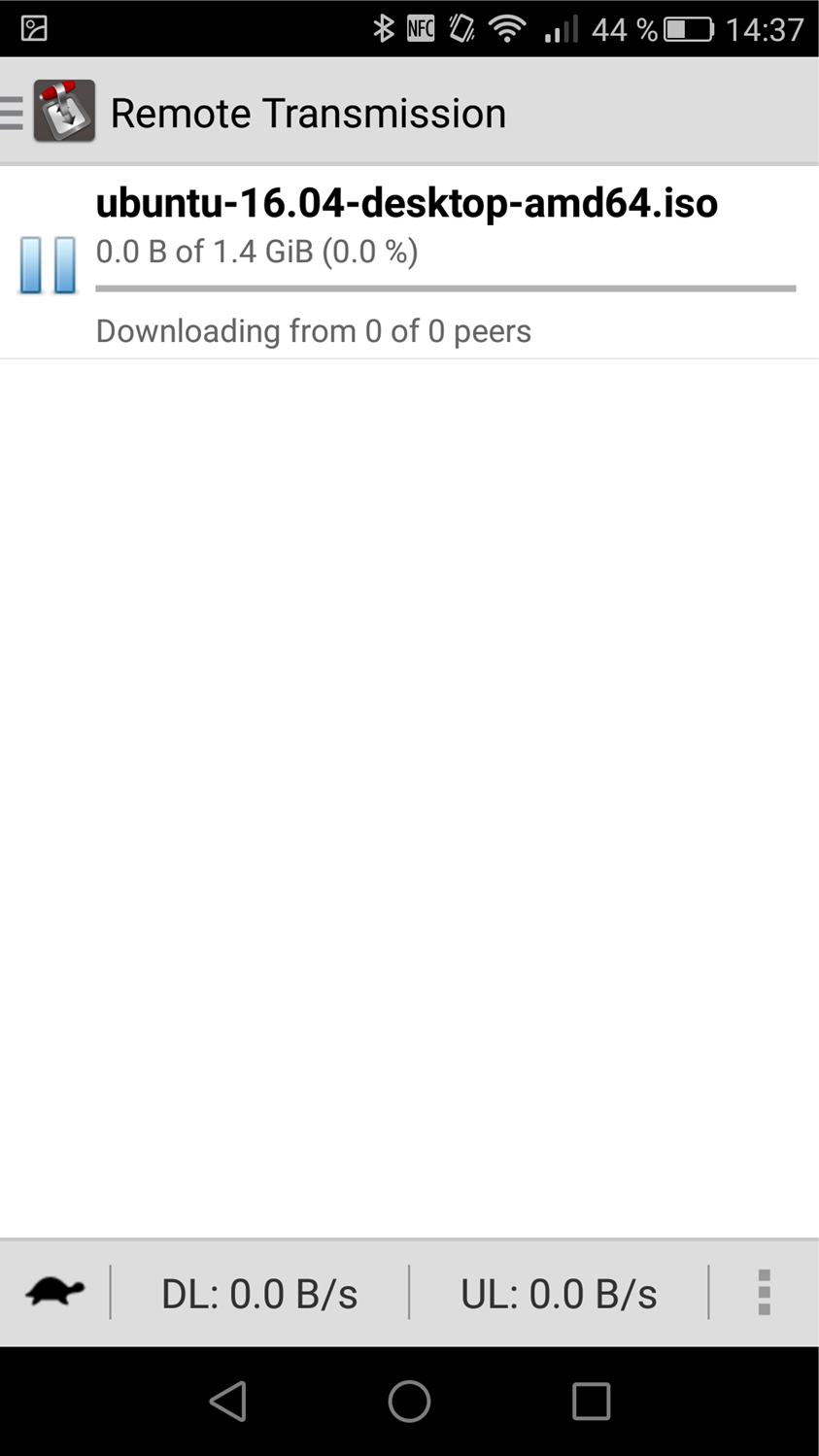819x1456 pixels.
Task: Open the ubuntu-16.04-desktop-amd64.iso torrent
Action: click(x=409, y=263)
